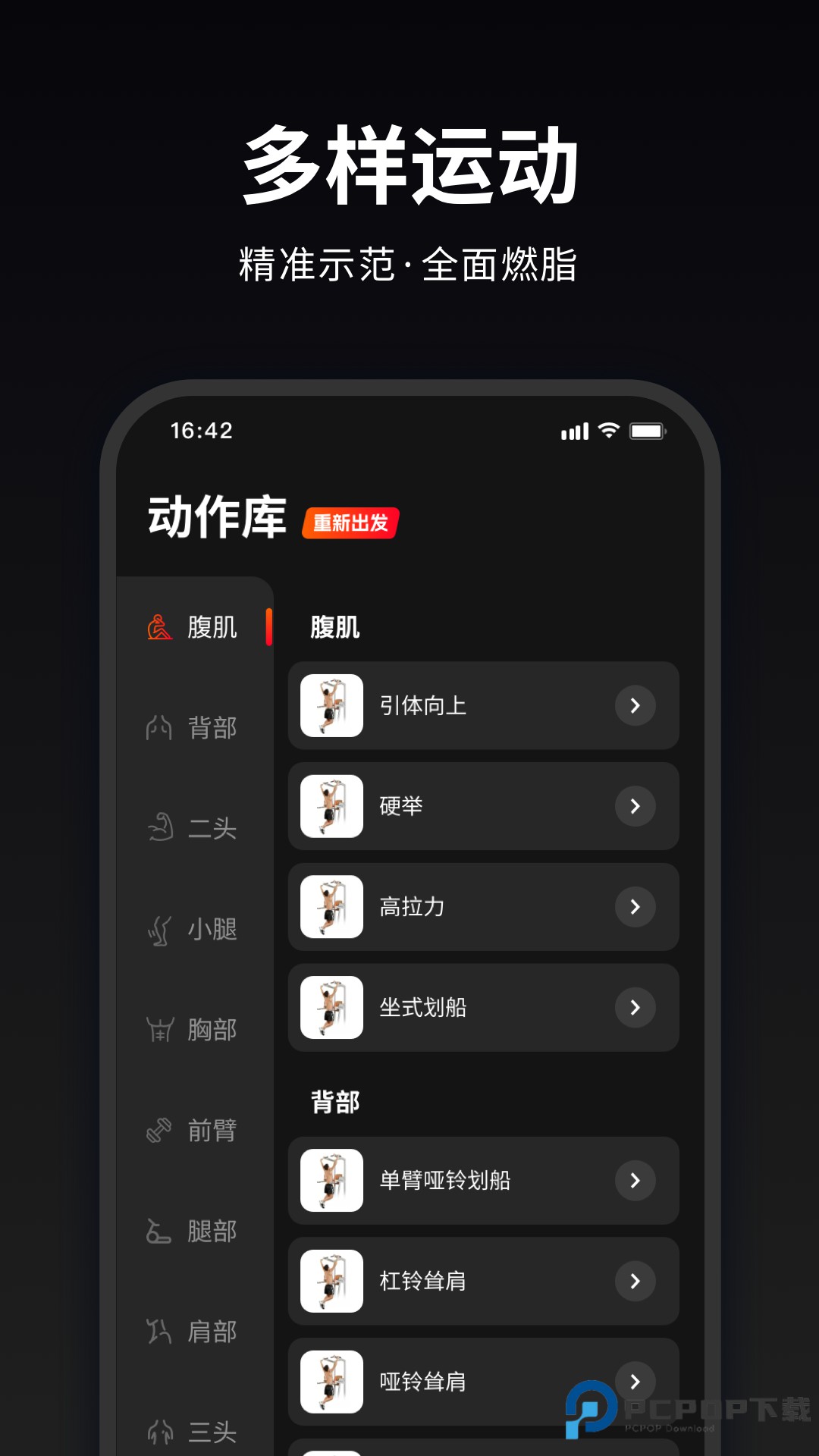The width and height of the screenshot is (819, 1456).
Task: Click the 前臂 forearm dumbbell icon
Action: pyautogui.click(x=158, y=1130)
